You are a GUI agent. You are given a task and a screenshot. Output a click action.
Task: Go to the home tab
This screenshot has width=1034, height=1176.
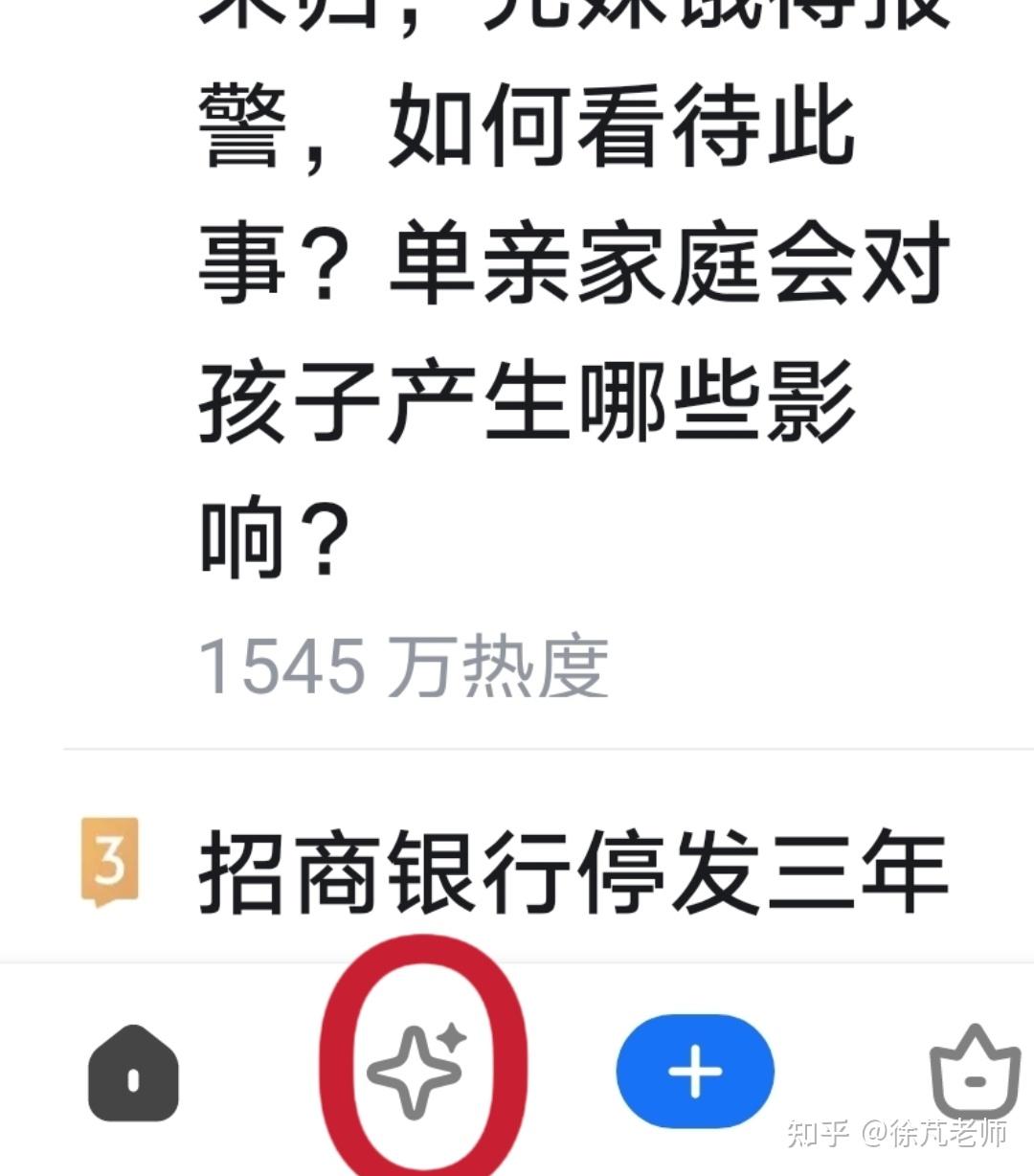click(133, 1074)
